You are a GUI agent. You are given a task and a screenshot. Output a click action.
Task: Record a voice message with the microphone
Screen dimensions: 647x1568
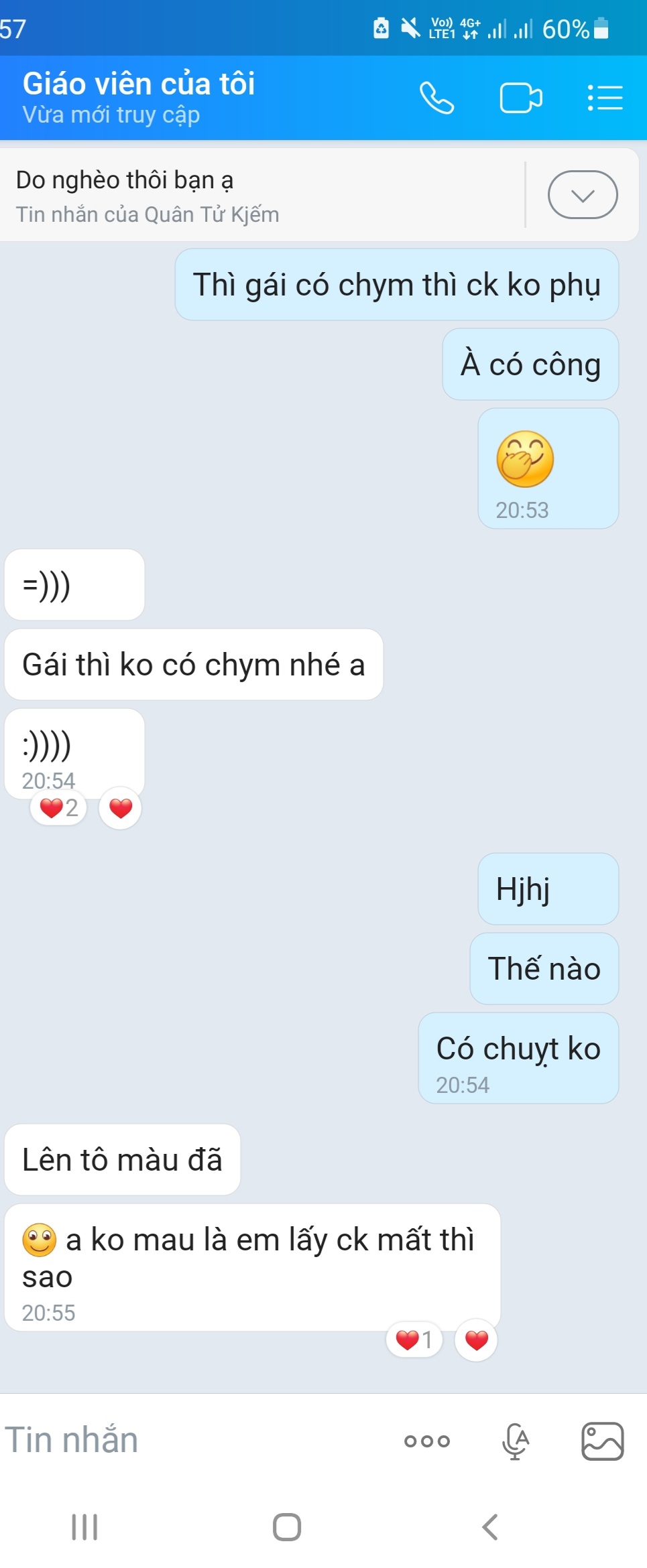(516, 1441)
